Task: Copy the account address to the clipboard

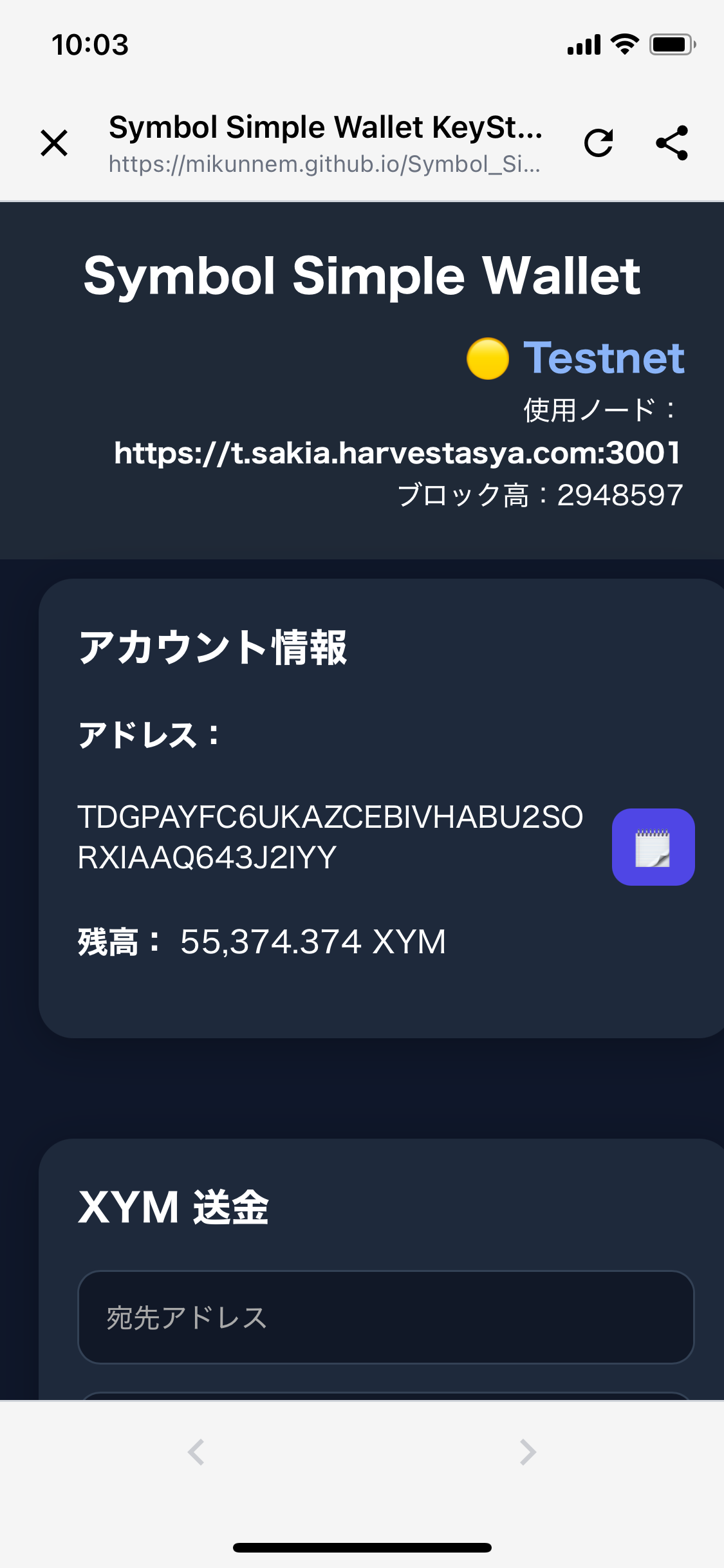Action: (x=653, y=847)
